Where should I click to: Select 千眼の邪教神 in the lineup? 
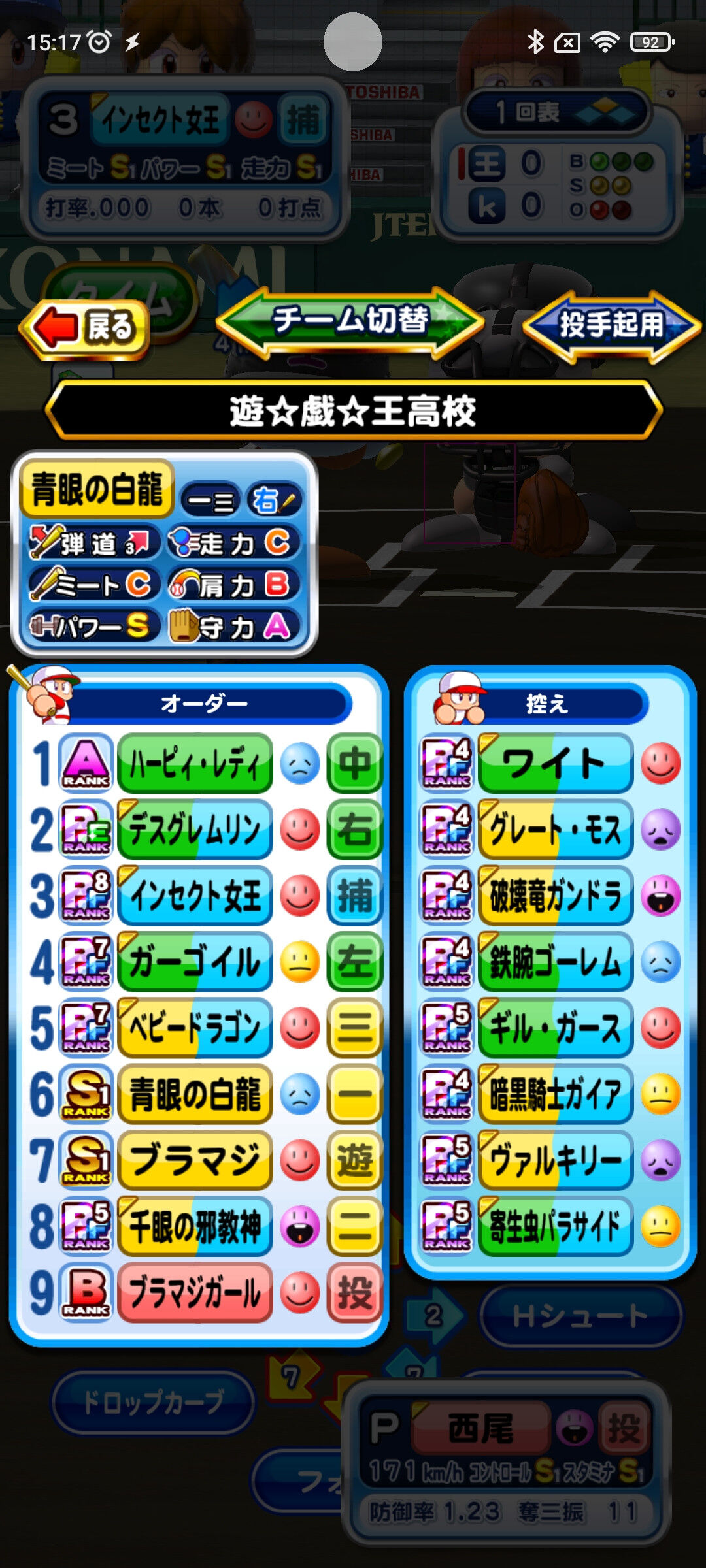[x=195, y=1226]
